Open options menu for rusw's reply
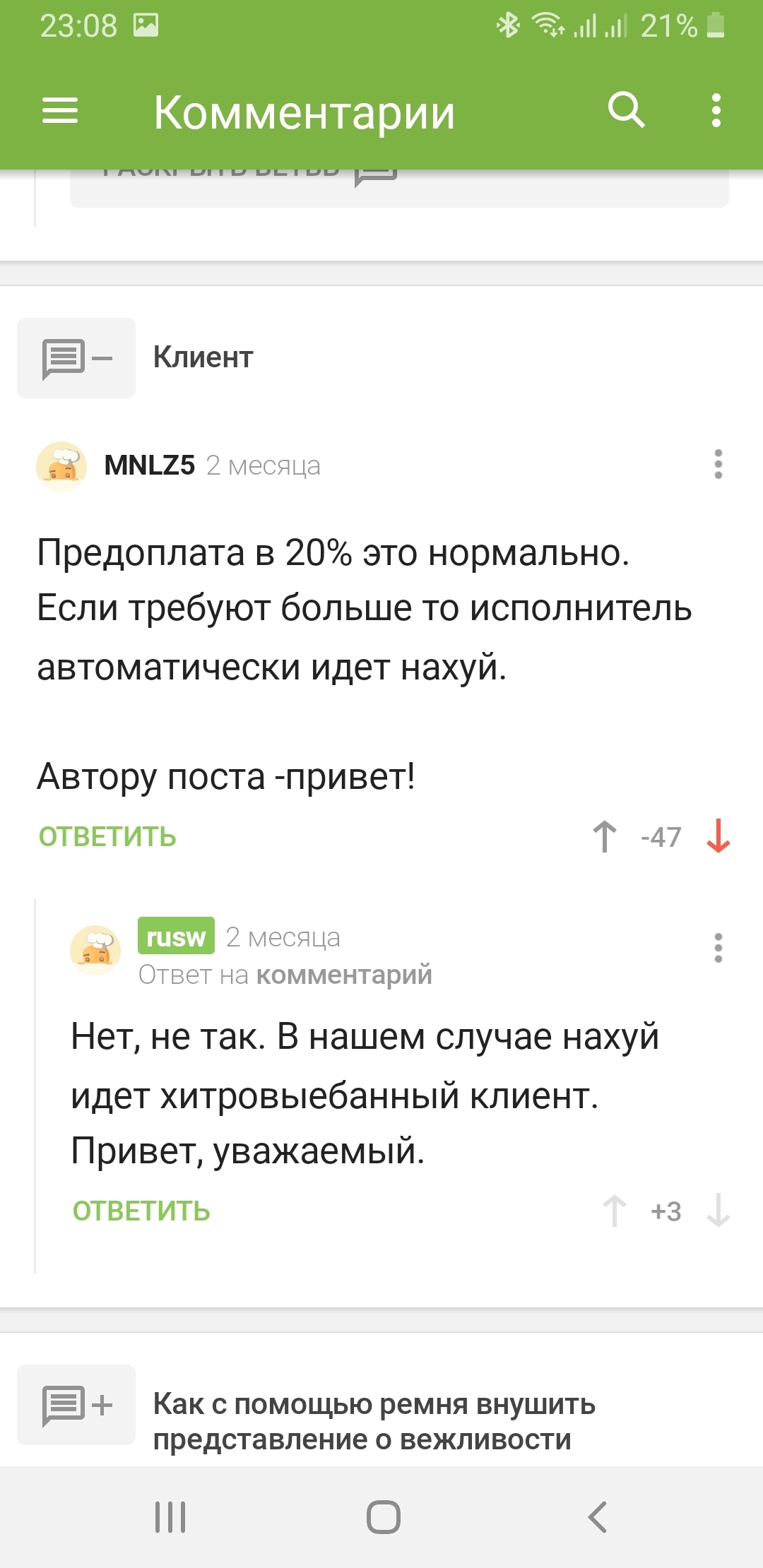Viewport: 763px width, 1568px height. (718, 948)
